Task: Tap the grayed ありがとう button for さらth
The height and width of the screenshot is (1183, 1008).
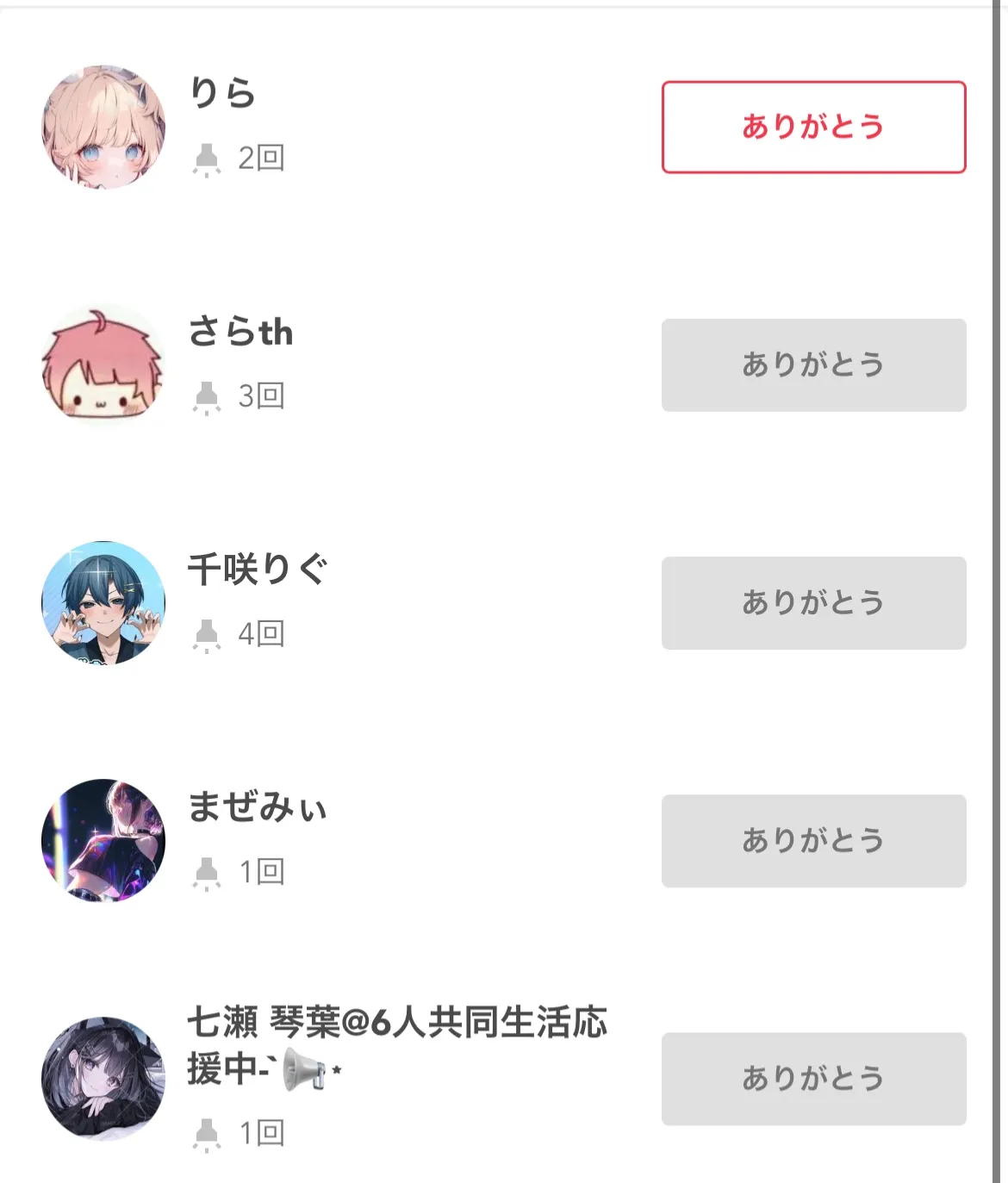Action: pyautogui.click(x=813, y=365)
